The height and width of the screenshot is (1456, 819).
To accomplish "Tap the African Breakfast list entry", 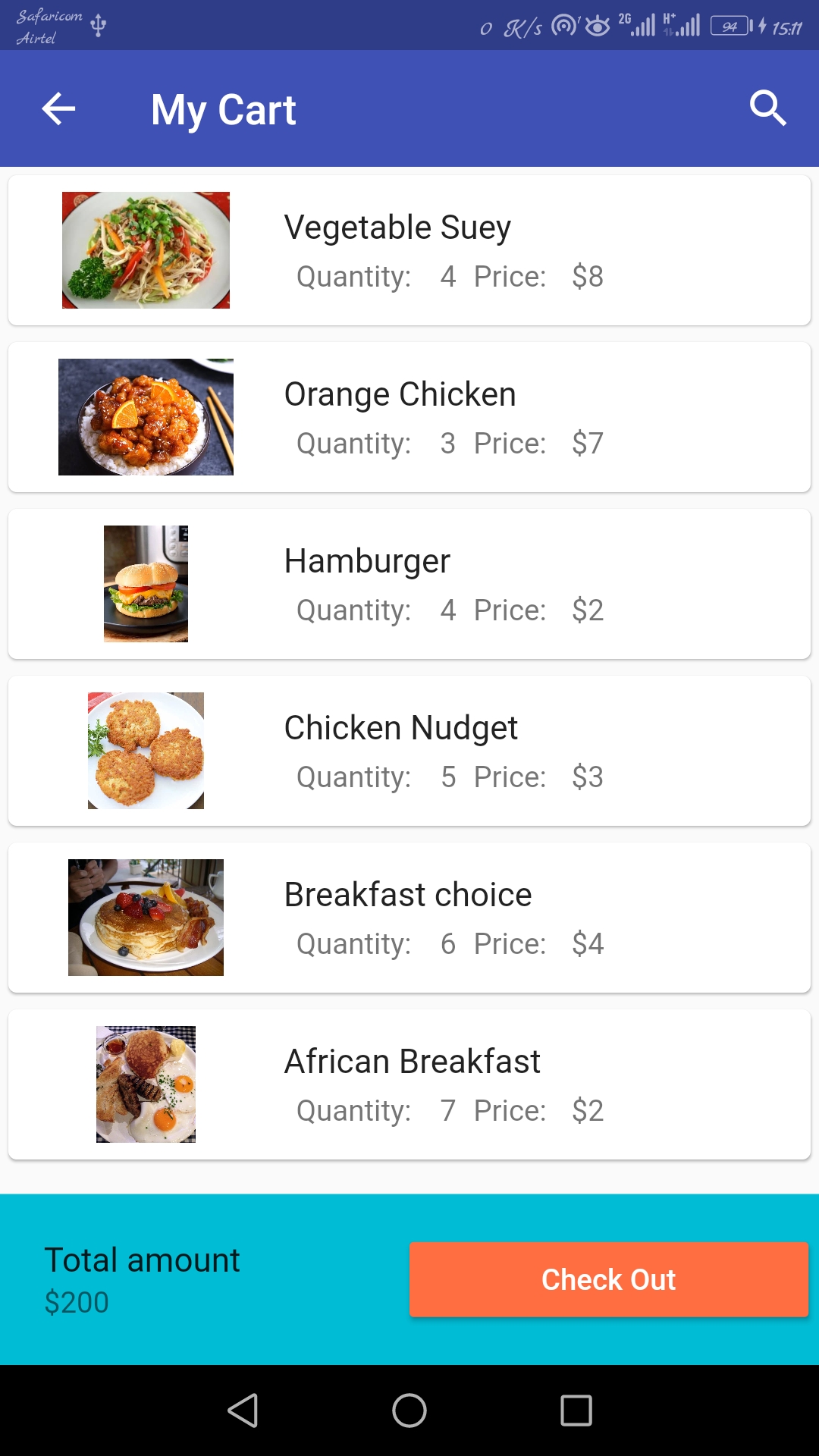I will 409,1084.
